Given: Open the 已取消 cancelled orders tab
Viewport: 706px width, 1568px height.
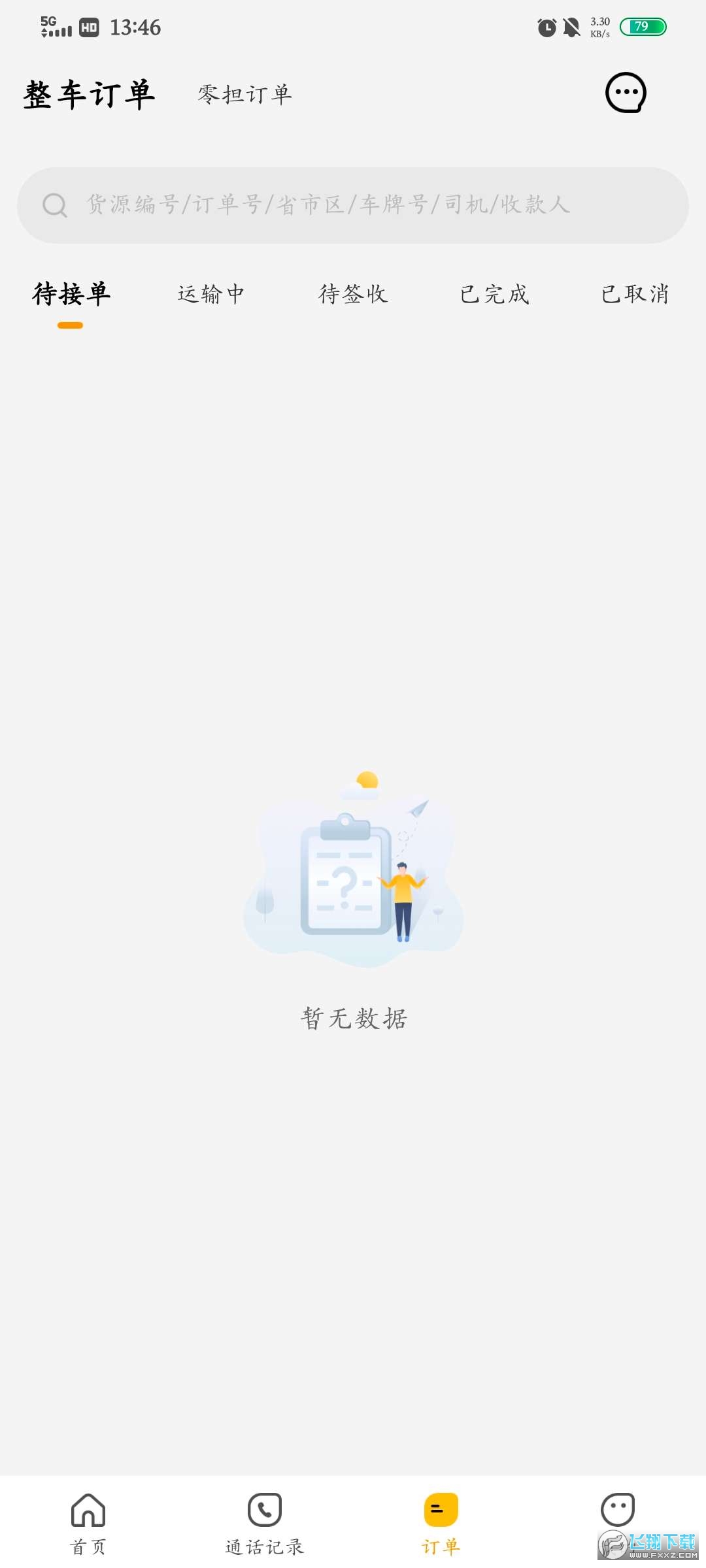Looking at the screenshot, I should (x=635, y=294).
